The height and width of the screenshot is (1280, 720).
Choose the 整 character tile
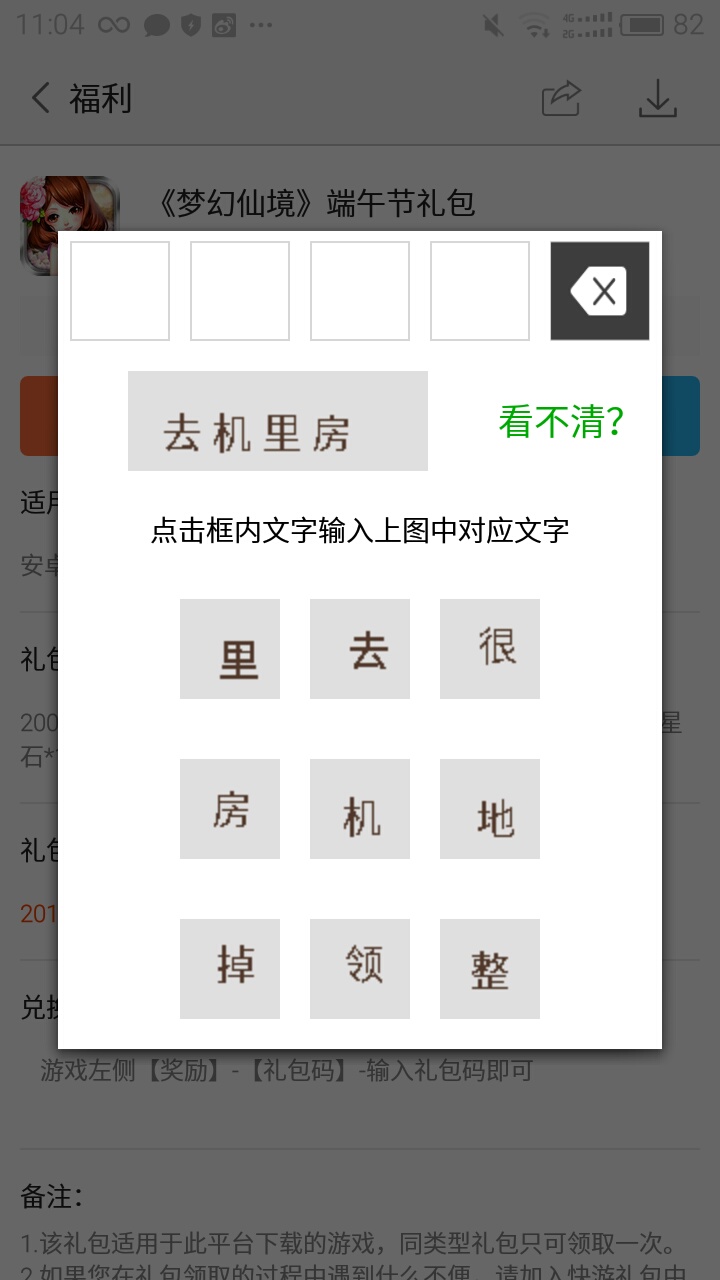(x=490, y=969)
